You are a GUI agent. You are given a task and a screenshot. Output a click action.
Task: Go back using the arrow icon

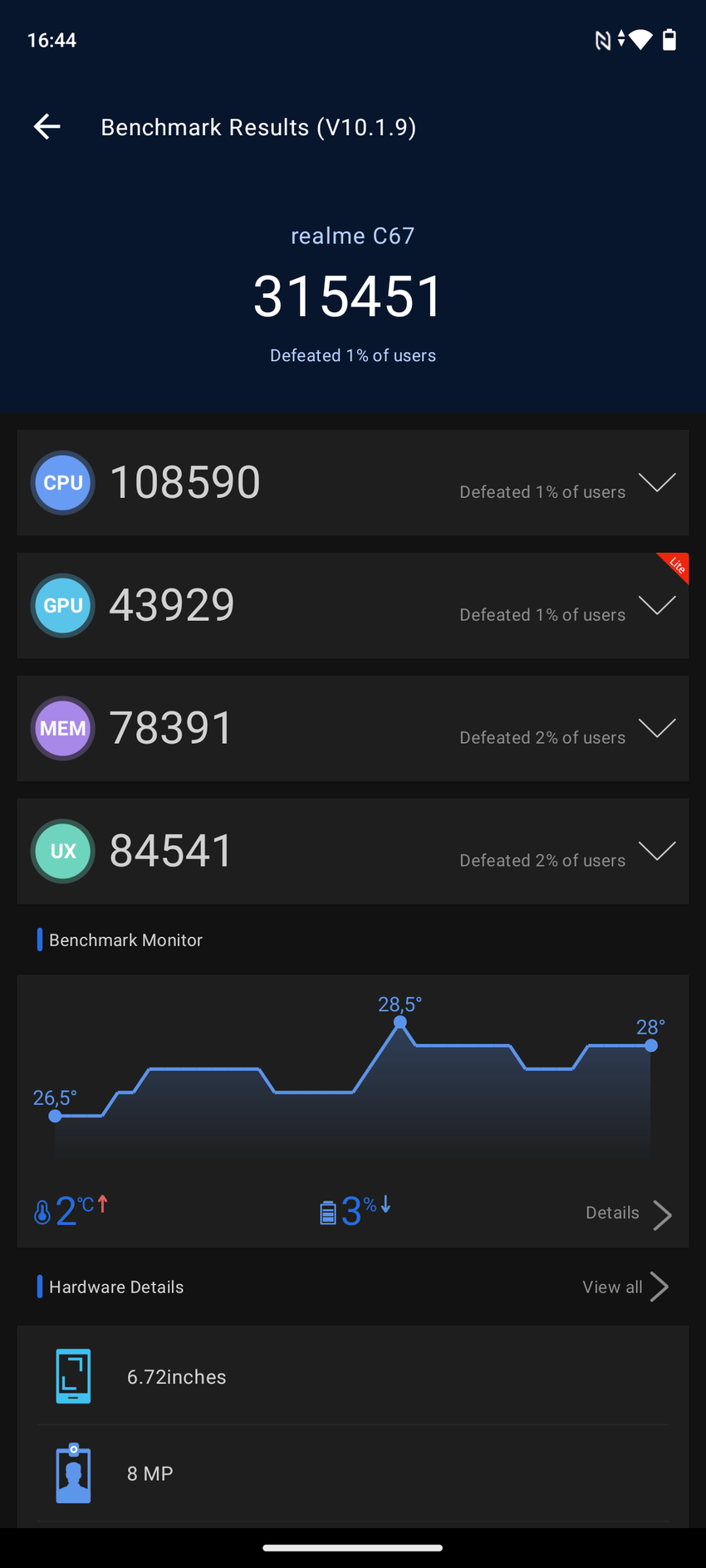tap(47, 126)
